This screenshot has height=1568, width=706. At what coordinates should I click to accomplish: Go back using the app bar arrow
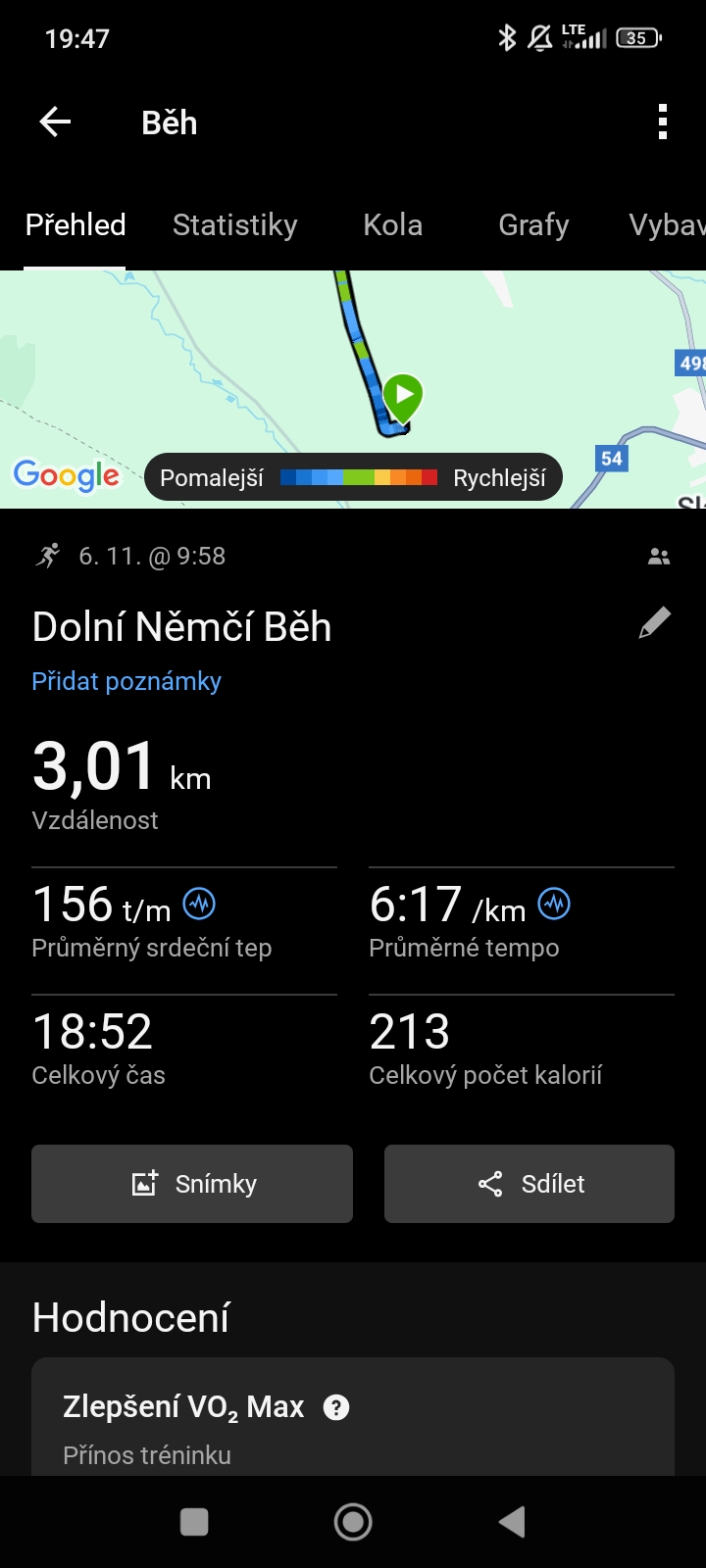pyautogui.click(x=55, y=122)
